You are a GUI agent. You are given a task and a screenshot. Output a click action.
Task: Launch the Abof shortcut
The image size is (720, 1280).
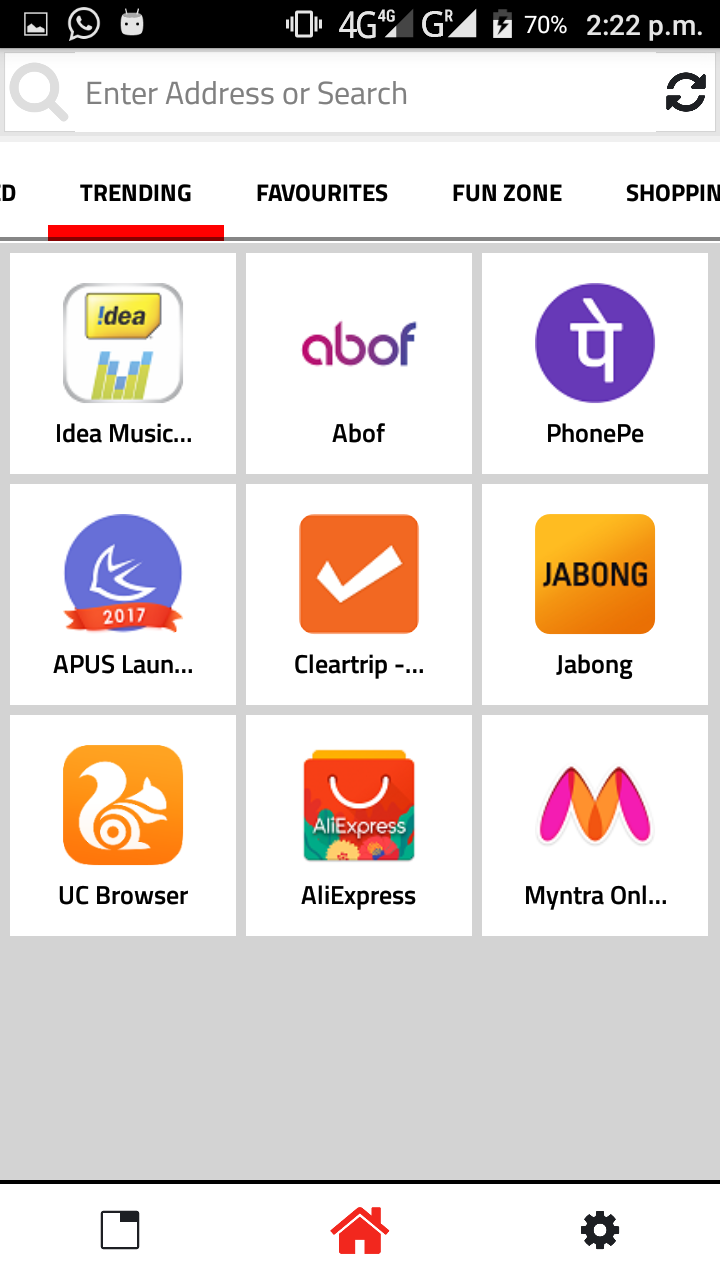pos(359,363)
